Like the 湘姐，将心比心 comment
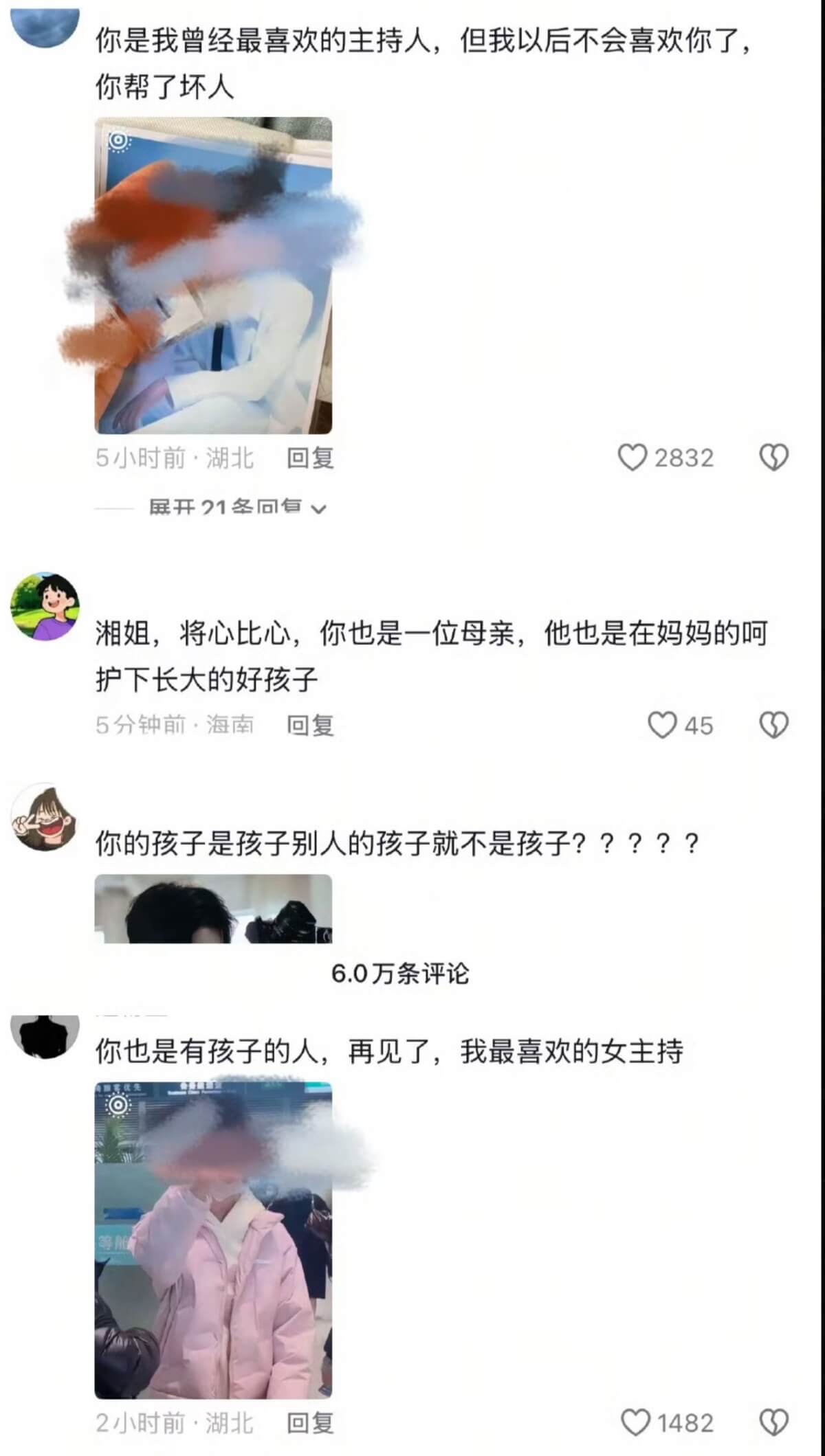 [x=663, y=726]
